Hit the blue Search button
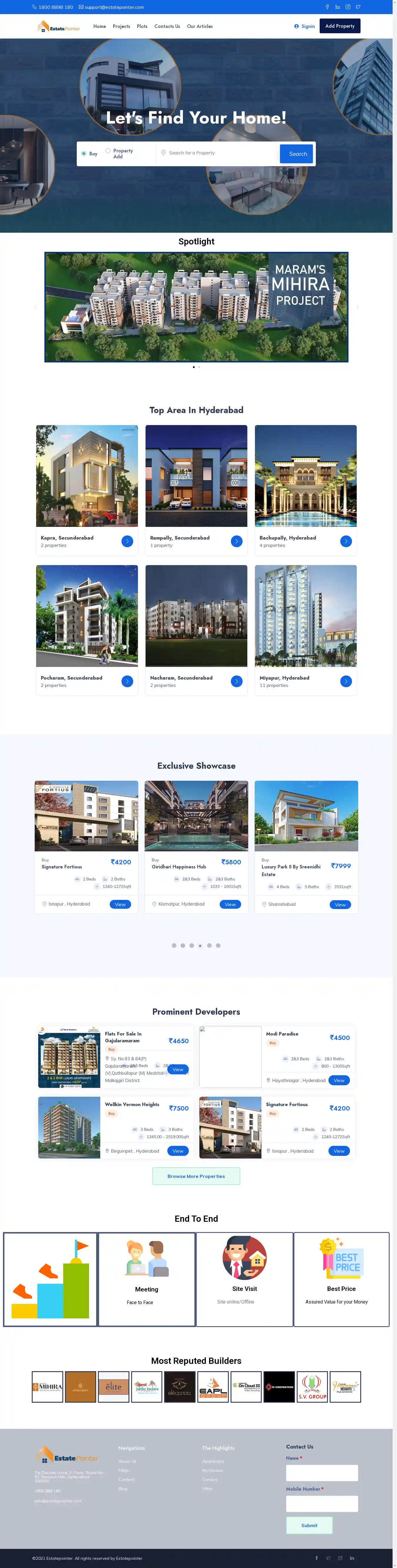 click(297, 154)
